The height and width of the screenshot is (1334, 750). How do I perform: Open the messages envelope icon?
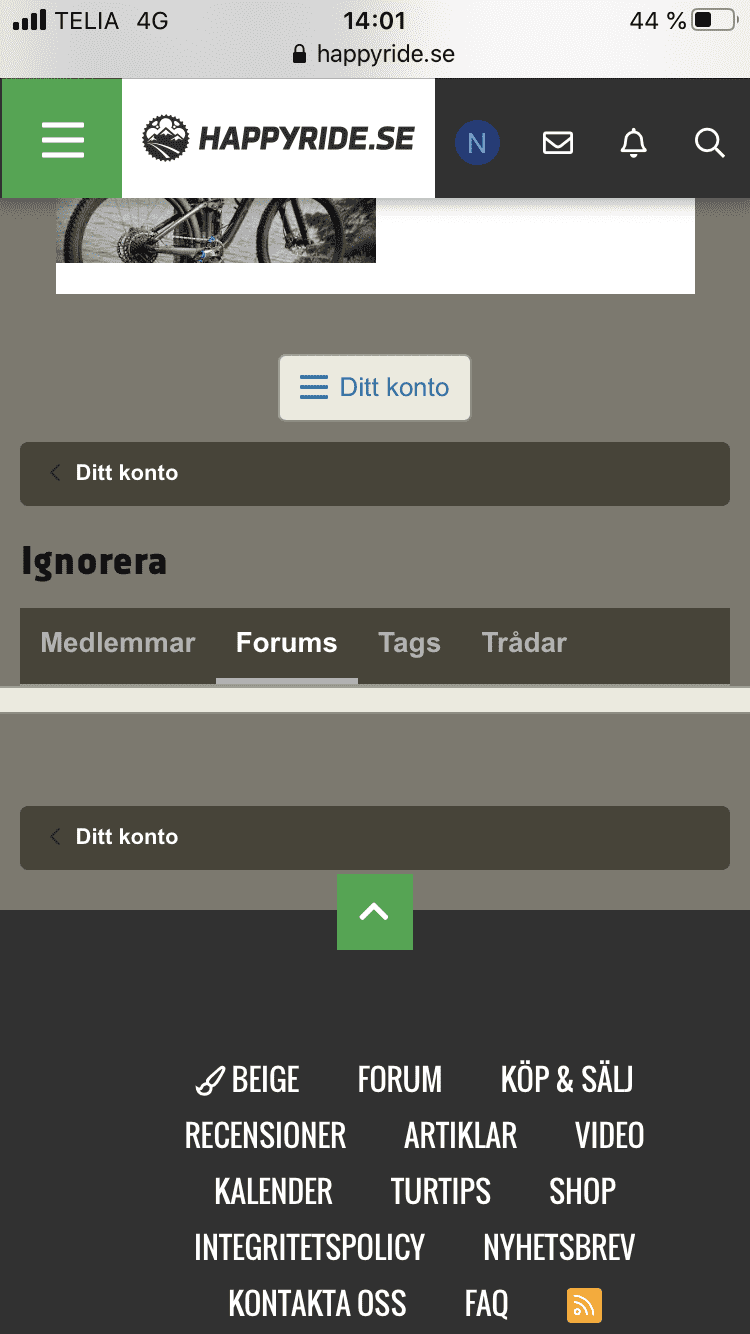pos(557,143)
